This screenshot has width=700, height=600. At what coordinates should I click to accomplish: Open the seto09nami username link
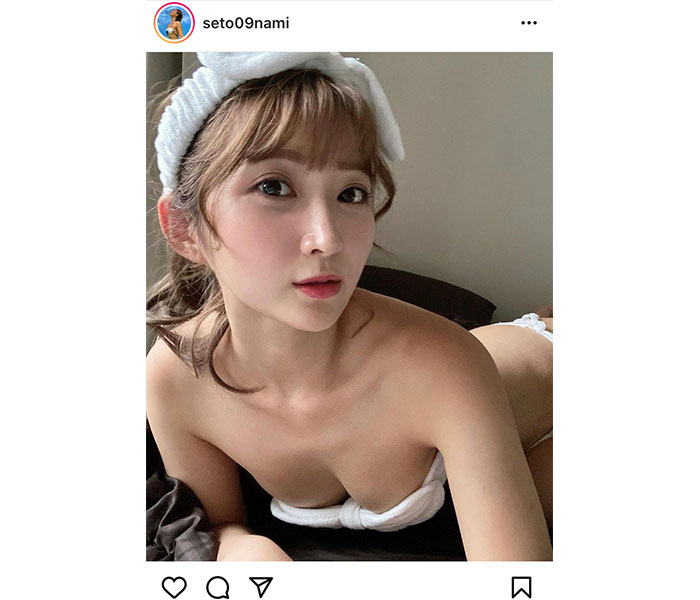pyautogui.click(x=245, y=23)
